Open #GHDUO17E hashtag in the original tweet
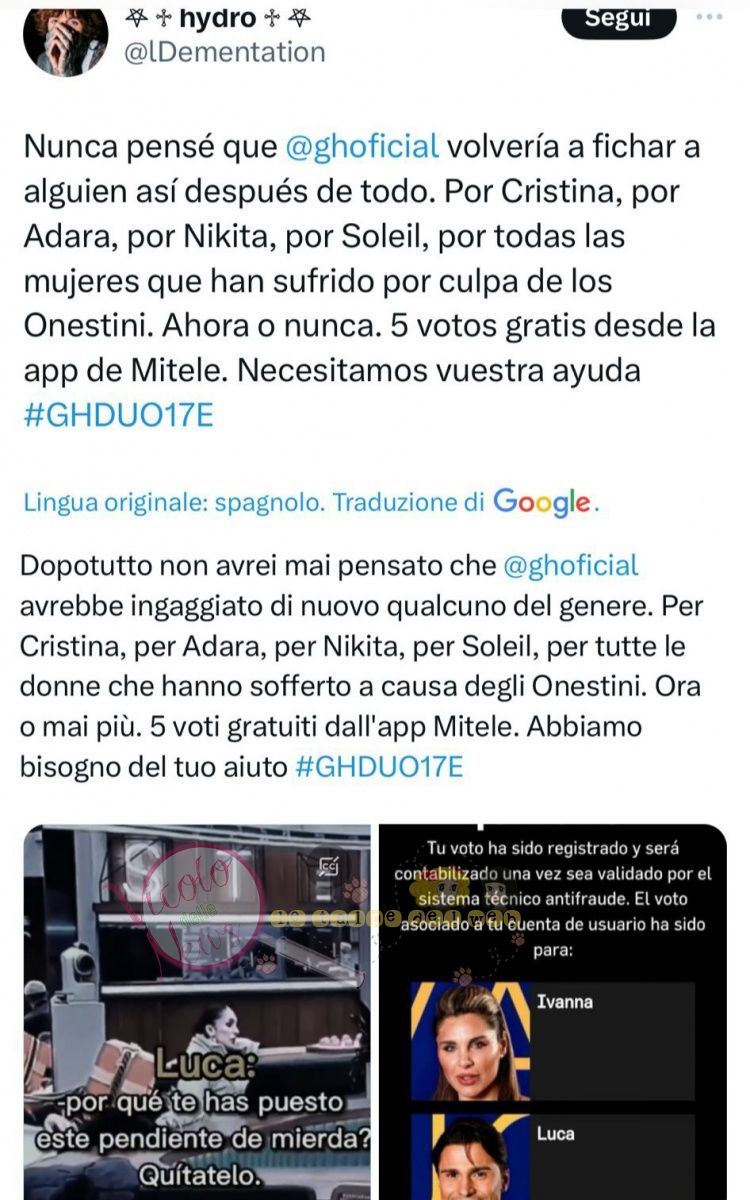Image resolution: width=750 pixels, height=1200 pixels. pyautogui.click(x=118, y=416)
